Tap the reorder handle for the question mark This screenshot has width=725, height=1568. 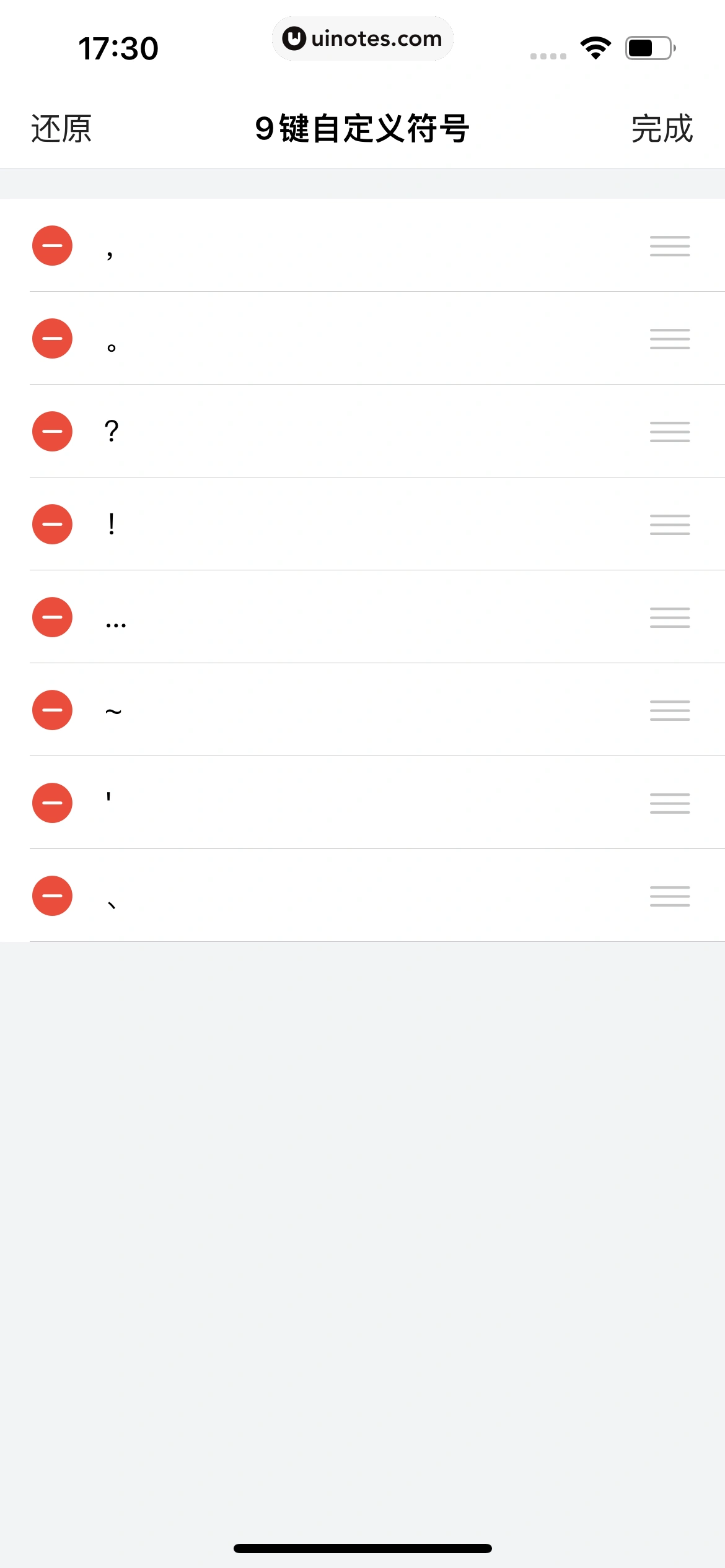coord(670,432)
